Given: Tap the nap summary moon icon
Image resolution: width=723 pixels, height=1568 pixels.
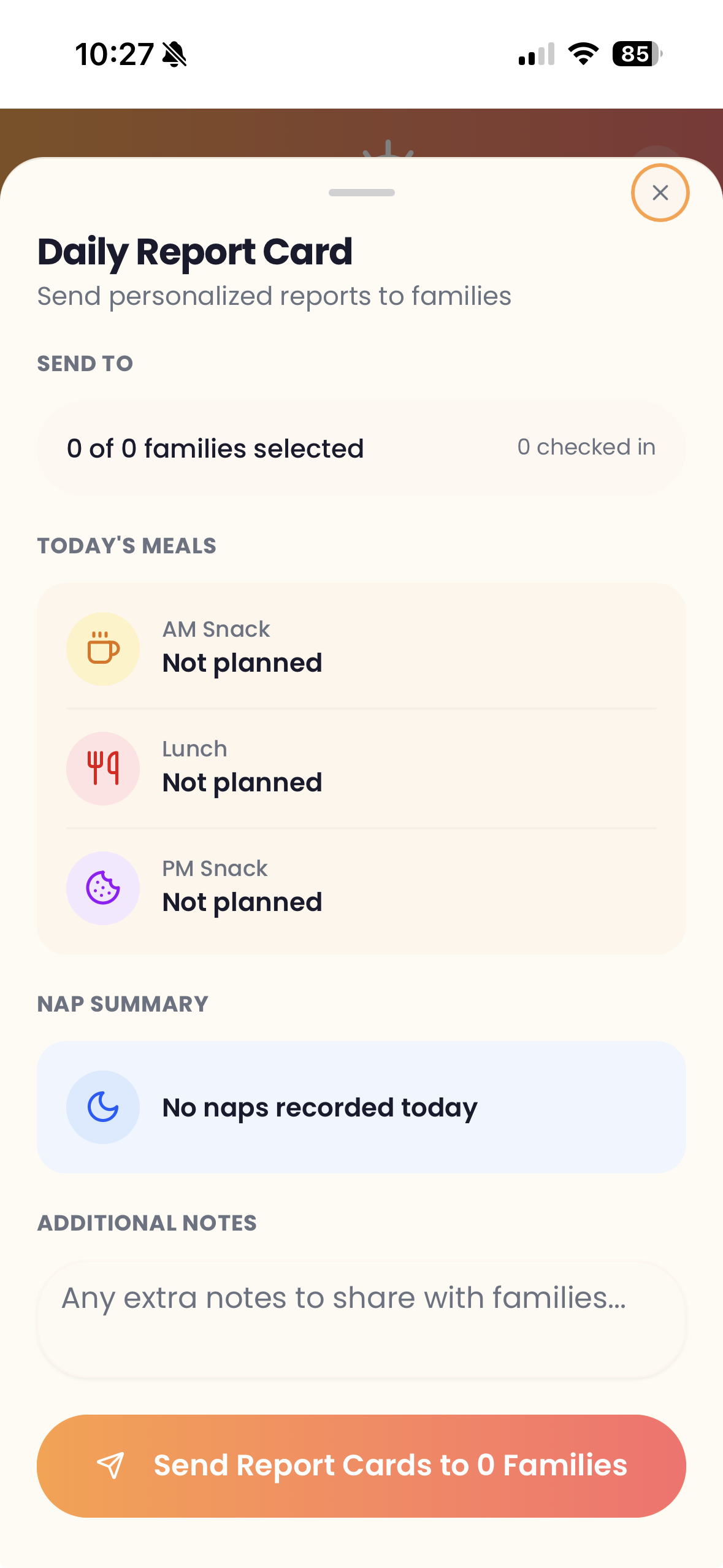Looking at the screenshot, I should pos(103,1107).
